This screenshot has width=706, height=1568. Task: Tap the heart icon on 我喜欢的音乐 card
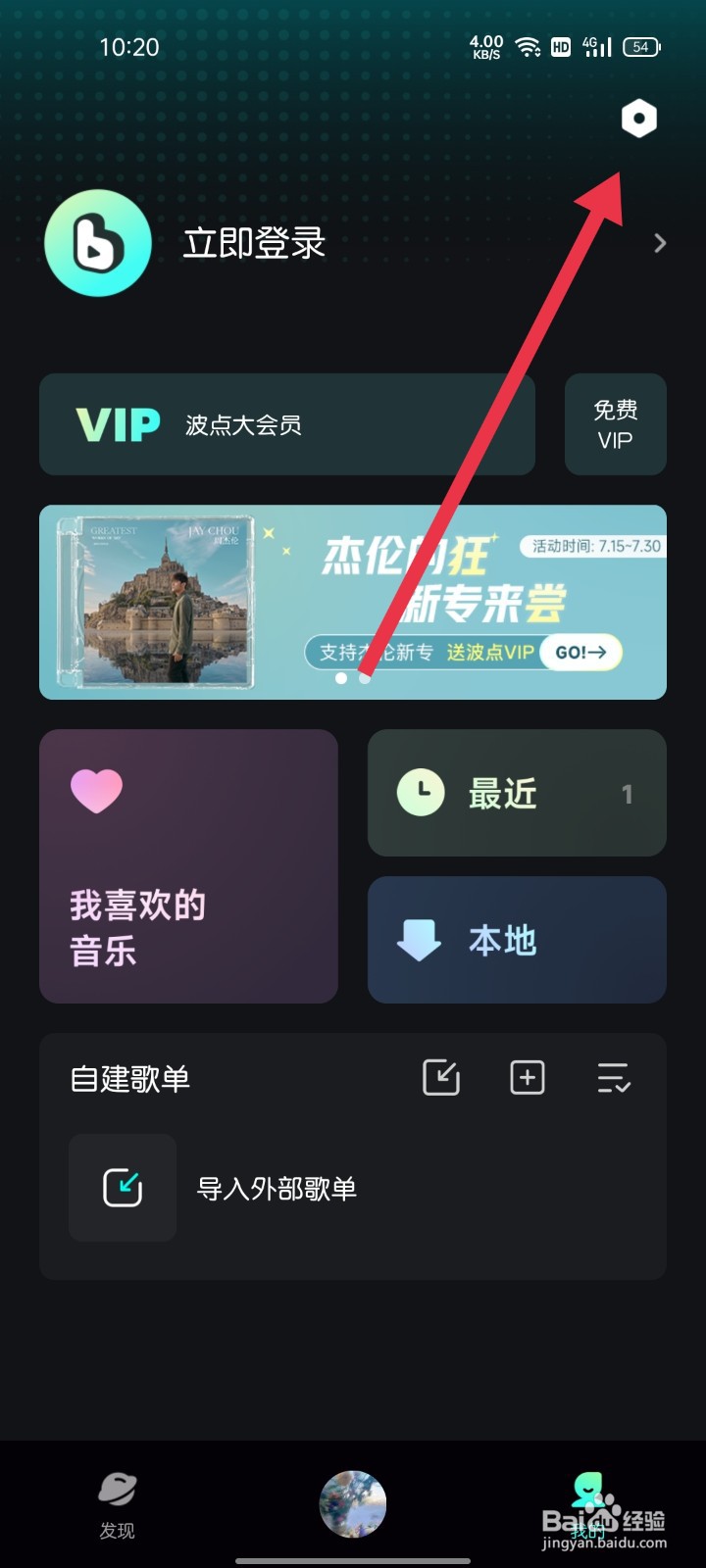96,790
